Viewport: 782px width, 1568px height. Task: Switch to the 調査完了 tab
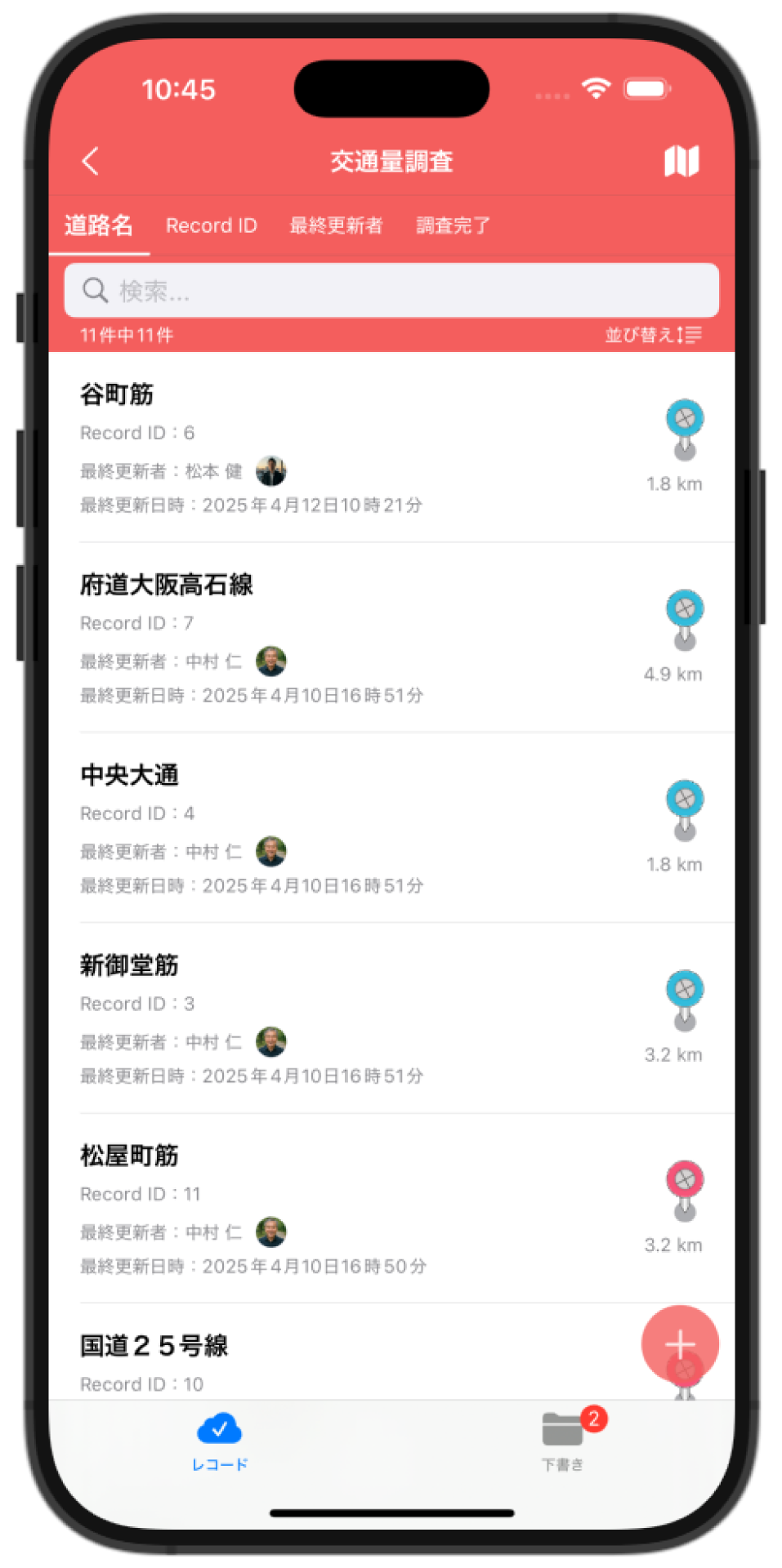[453, 225]
